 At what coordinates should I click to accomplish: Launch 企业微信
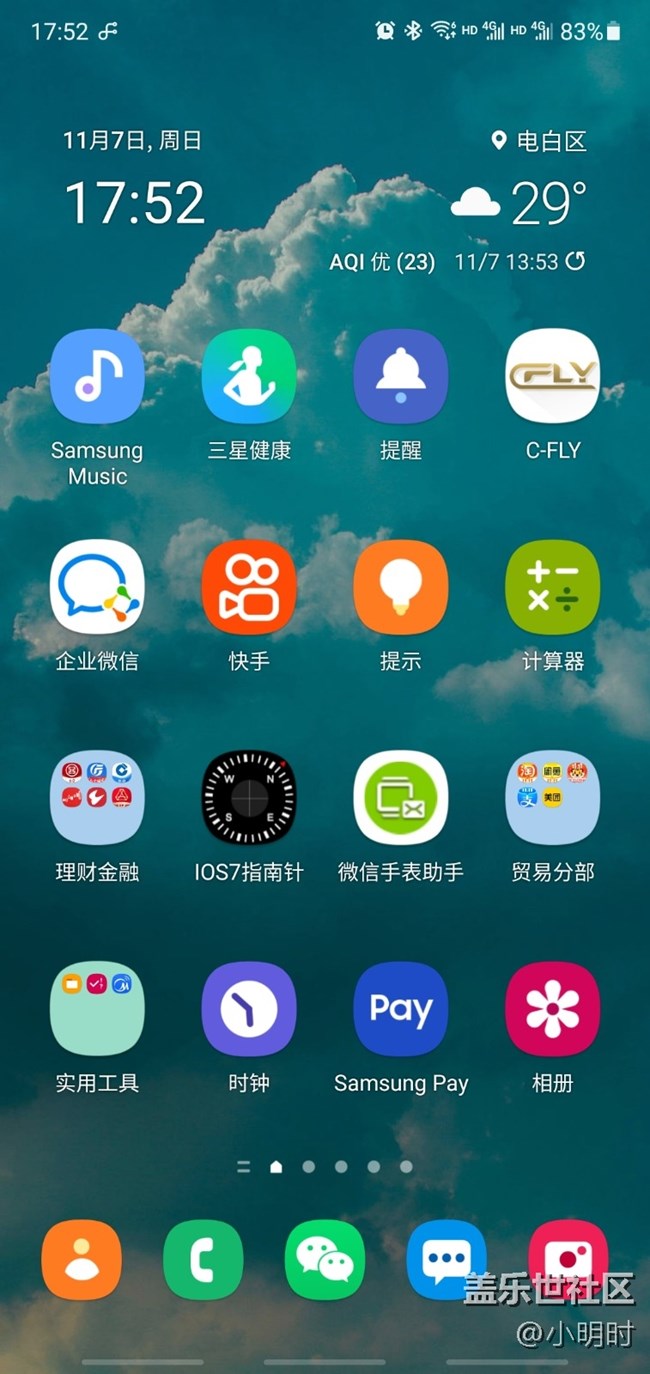[97, 587]
